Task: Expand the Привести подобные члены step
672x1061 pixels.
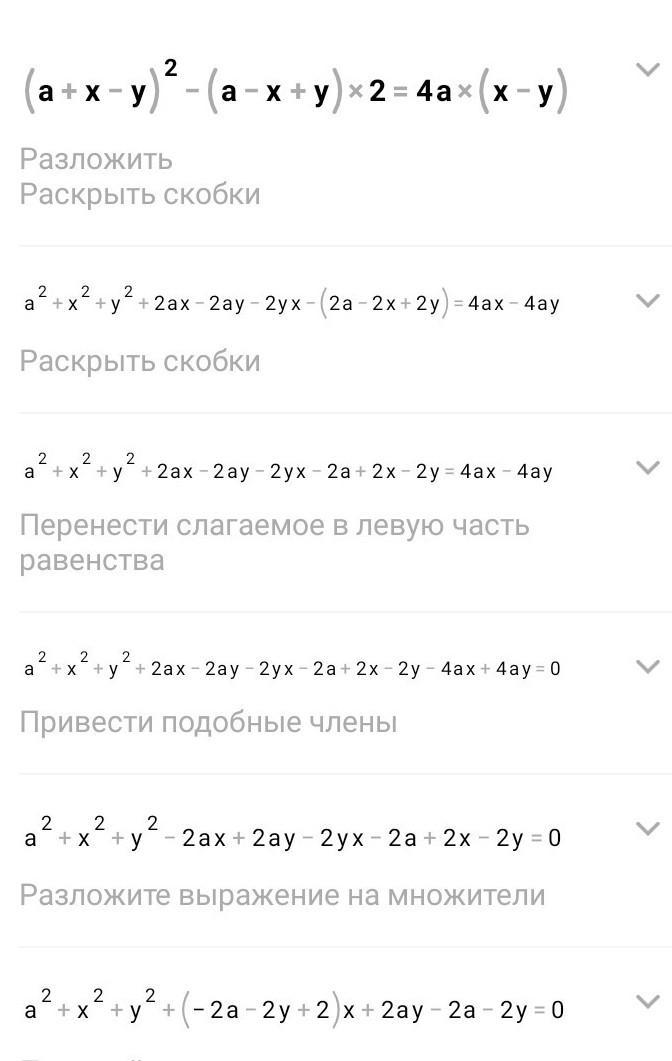Action: pos(648,666)
